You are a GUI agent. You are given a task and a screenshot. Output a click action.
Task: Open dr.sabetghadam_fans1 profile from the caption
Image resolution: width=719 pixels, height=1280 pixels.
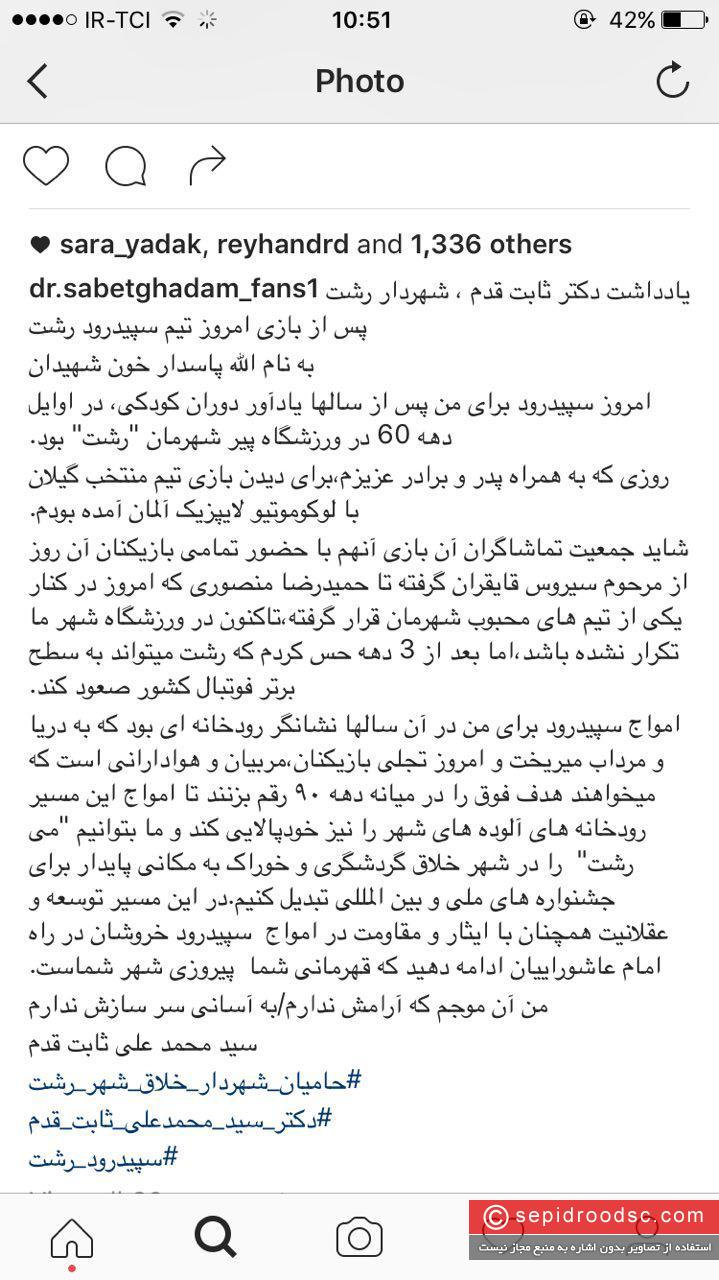173,289
